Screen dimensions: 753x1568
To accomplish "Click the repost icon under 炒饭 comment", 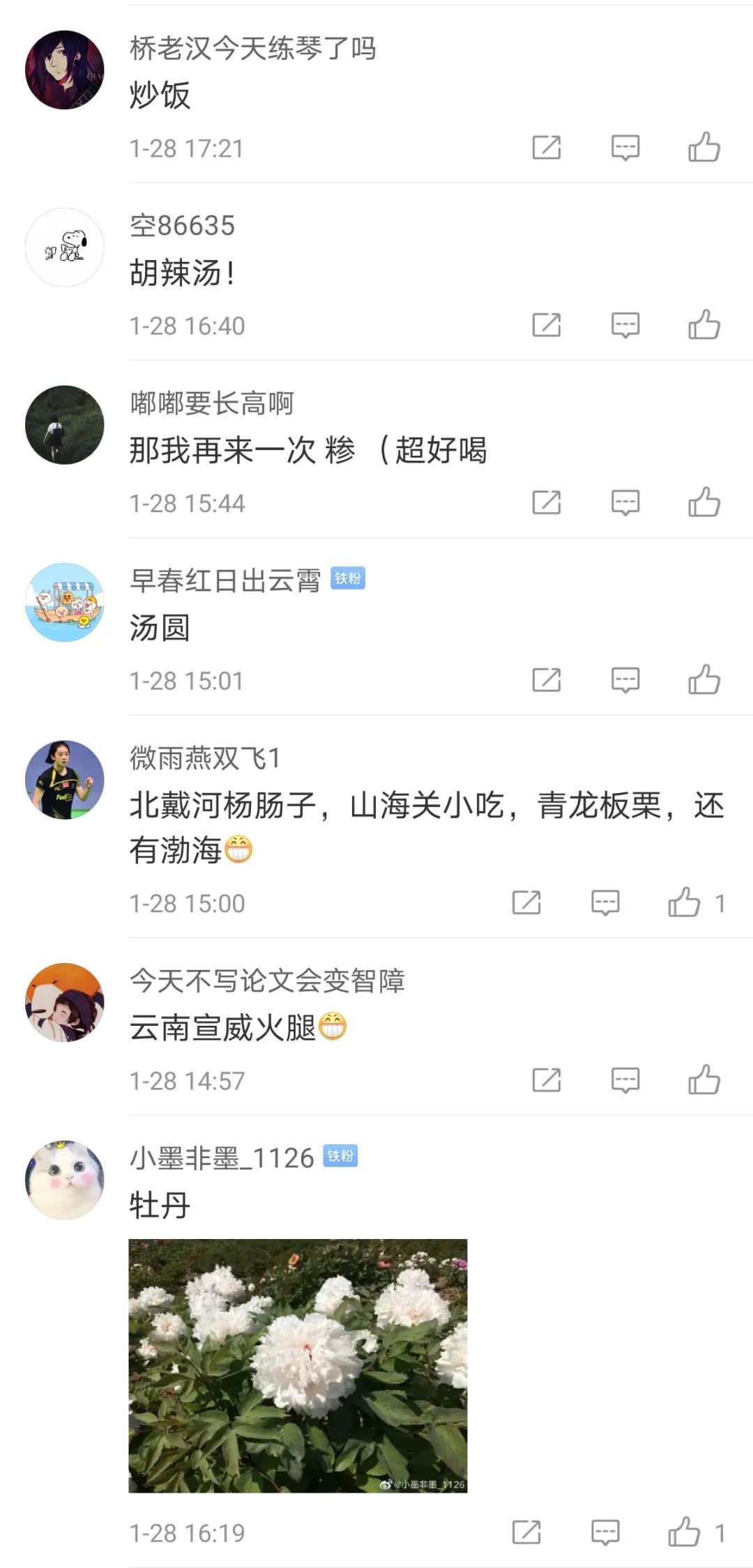I will (x=546, y=147).
